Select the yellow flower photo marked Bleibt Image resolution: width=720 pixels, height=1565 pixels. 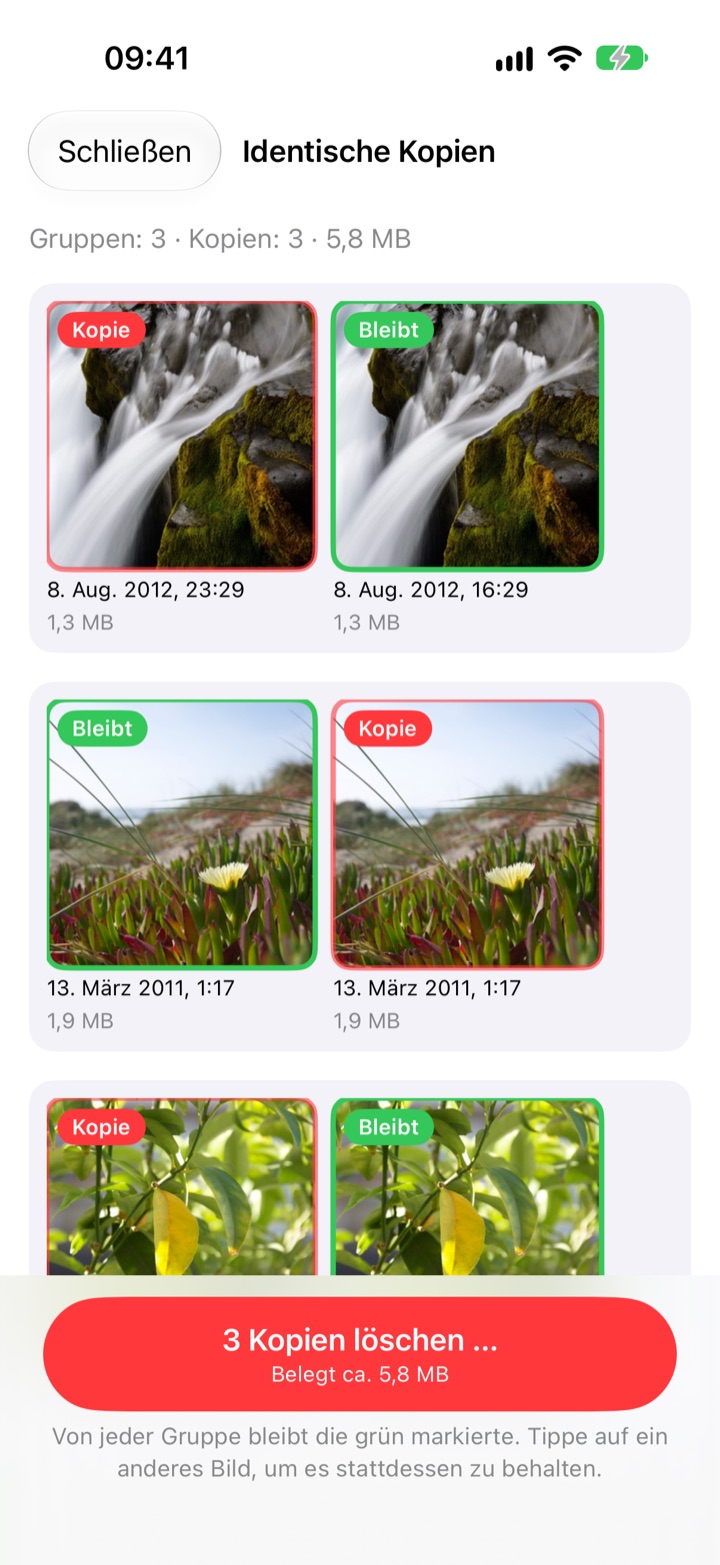click(182, 834)
